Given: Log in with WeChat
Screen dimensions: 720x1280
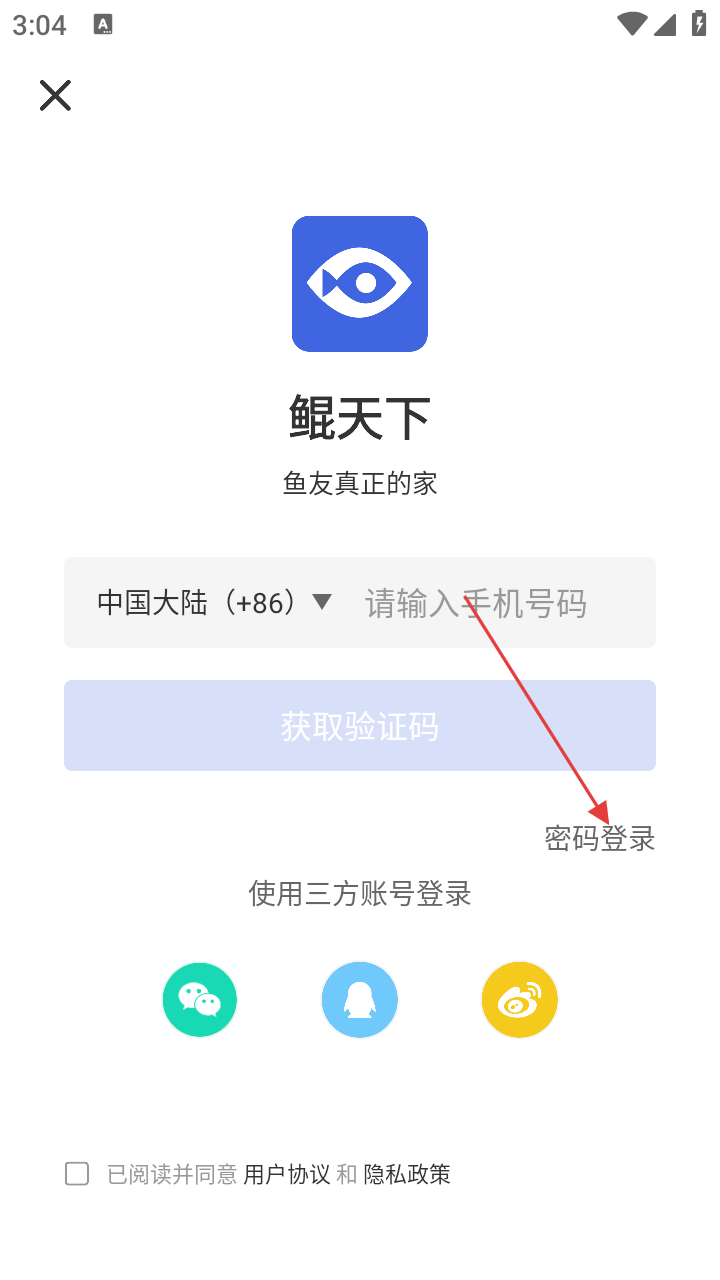Looking at the screenshot, I should (200, 999).
